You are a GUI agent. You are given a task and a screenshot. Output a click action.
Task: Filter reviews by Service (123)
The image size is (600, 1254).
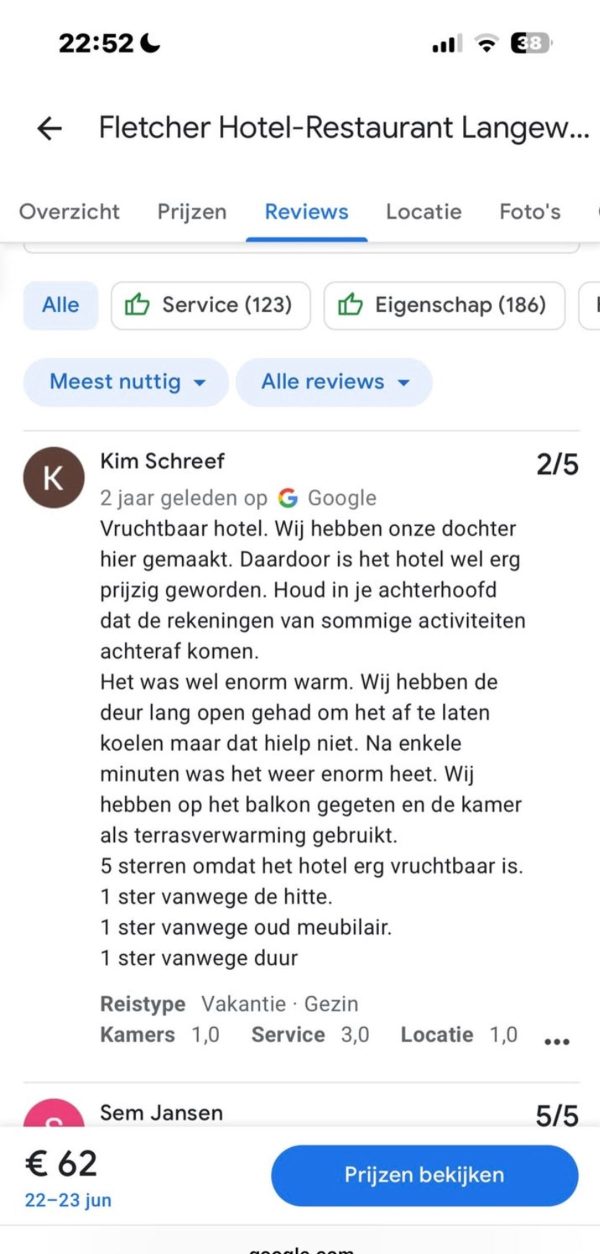coord(210,305)
